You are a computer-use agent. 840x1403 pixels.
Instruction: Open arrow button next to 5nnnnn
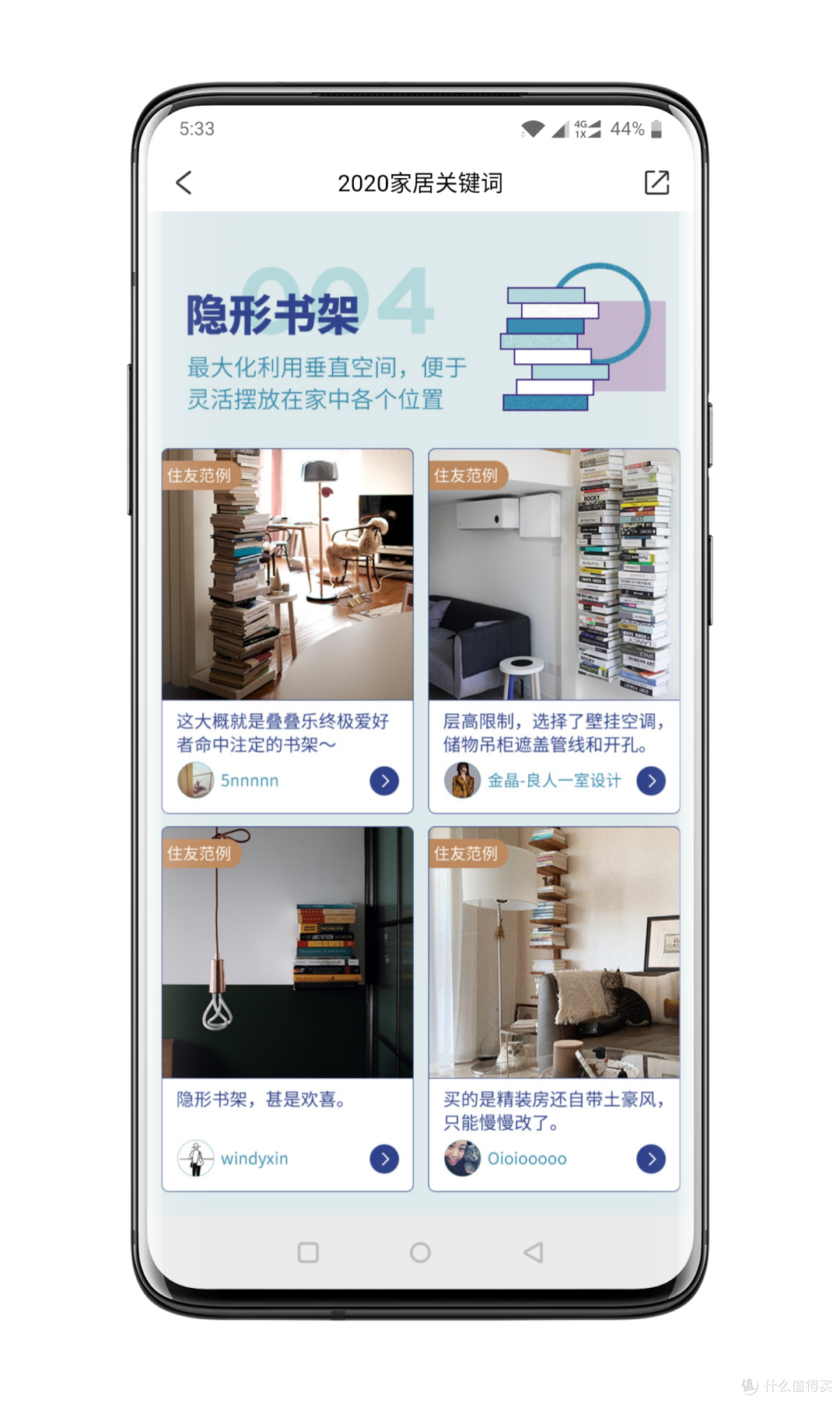coord(384,781)
